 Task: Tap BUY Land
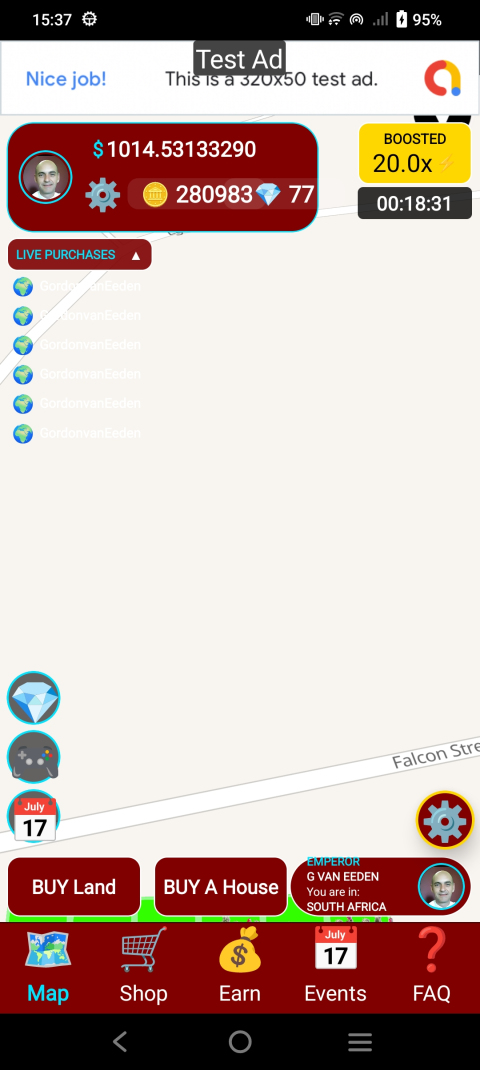(x=74, y=886)
